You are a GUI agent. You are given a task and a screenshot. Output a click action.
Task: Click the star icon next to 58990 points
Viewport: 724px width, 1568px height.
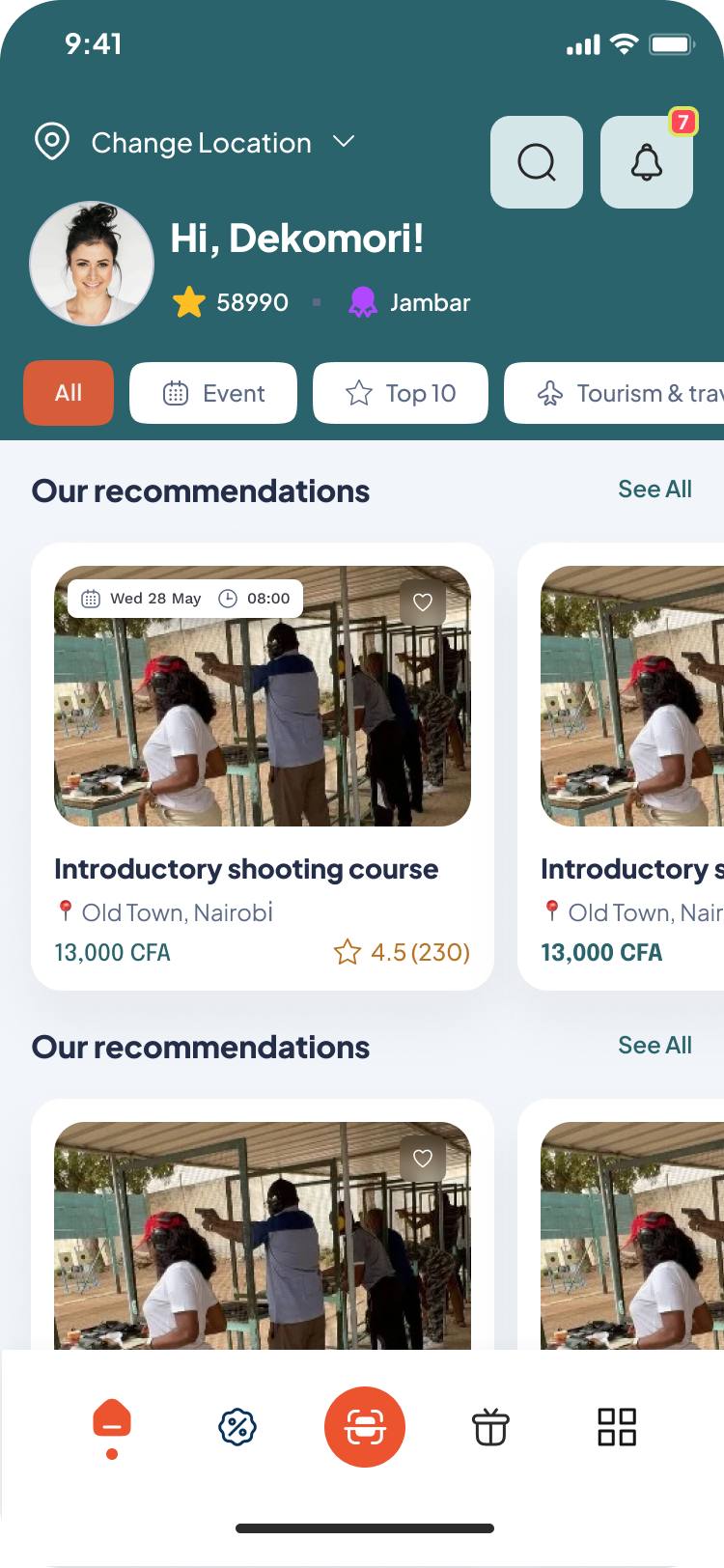tap(189, 301)
